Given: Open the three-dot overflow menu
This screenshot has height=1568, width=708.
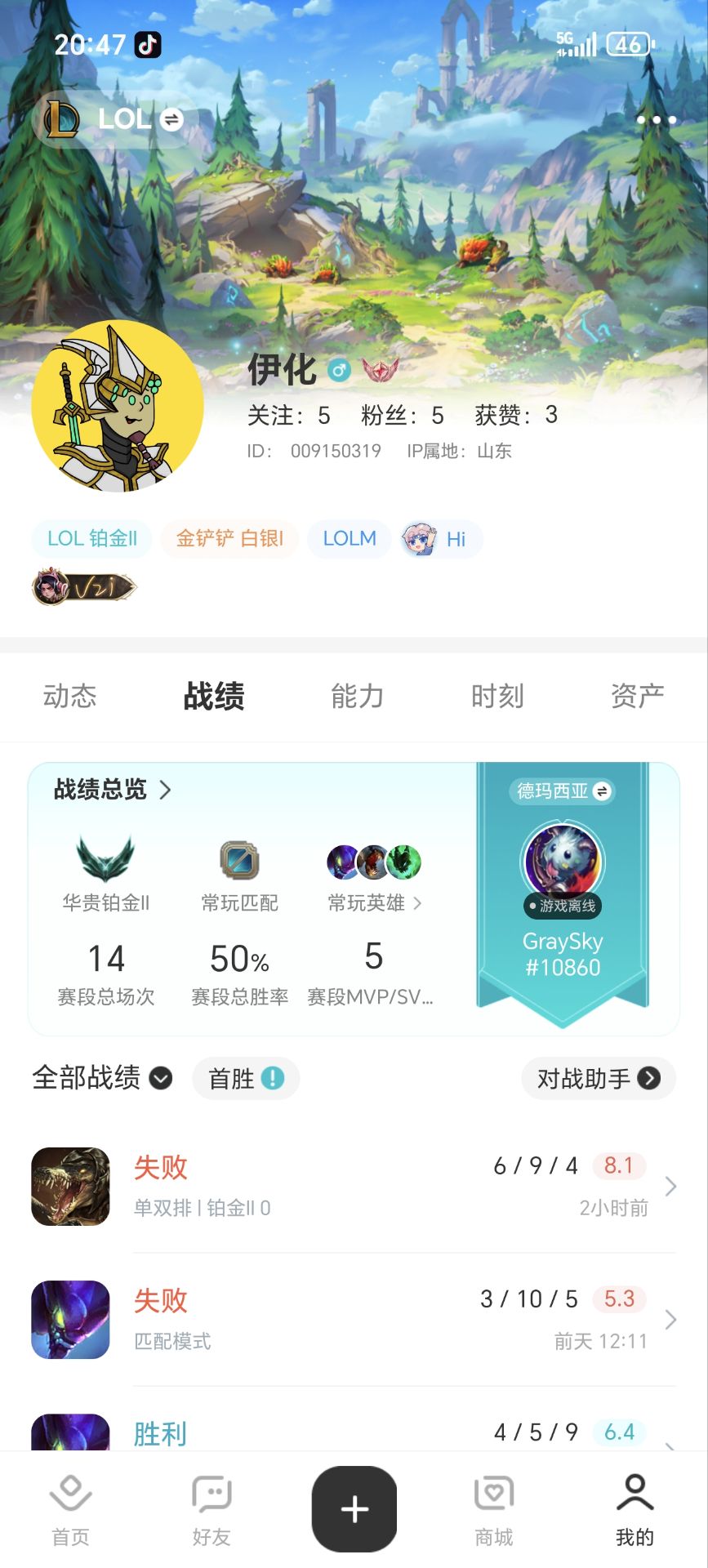Looking at the screenshot, I should pos(656,120).
